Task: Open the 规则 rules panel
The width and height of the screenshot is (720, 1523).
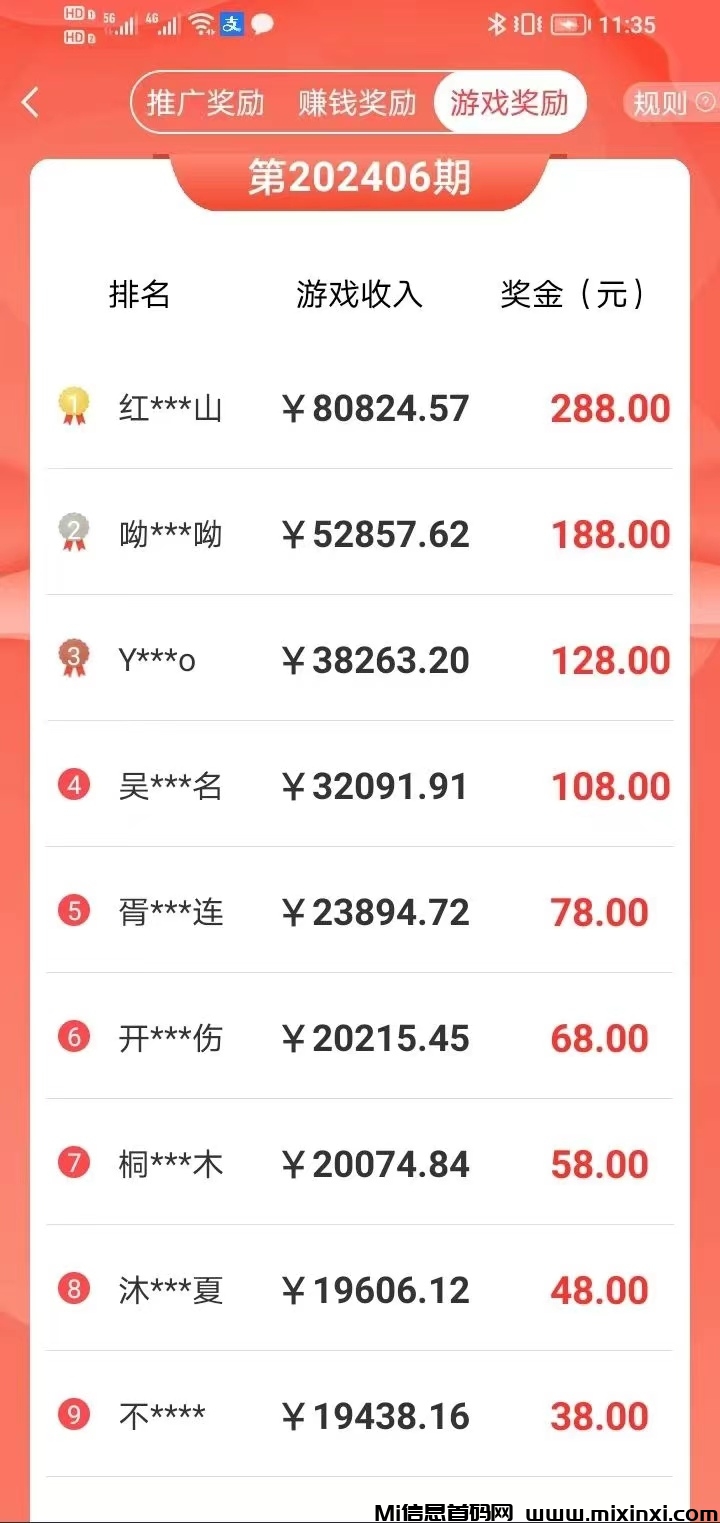Action: click(x=662, y=104)
